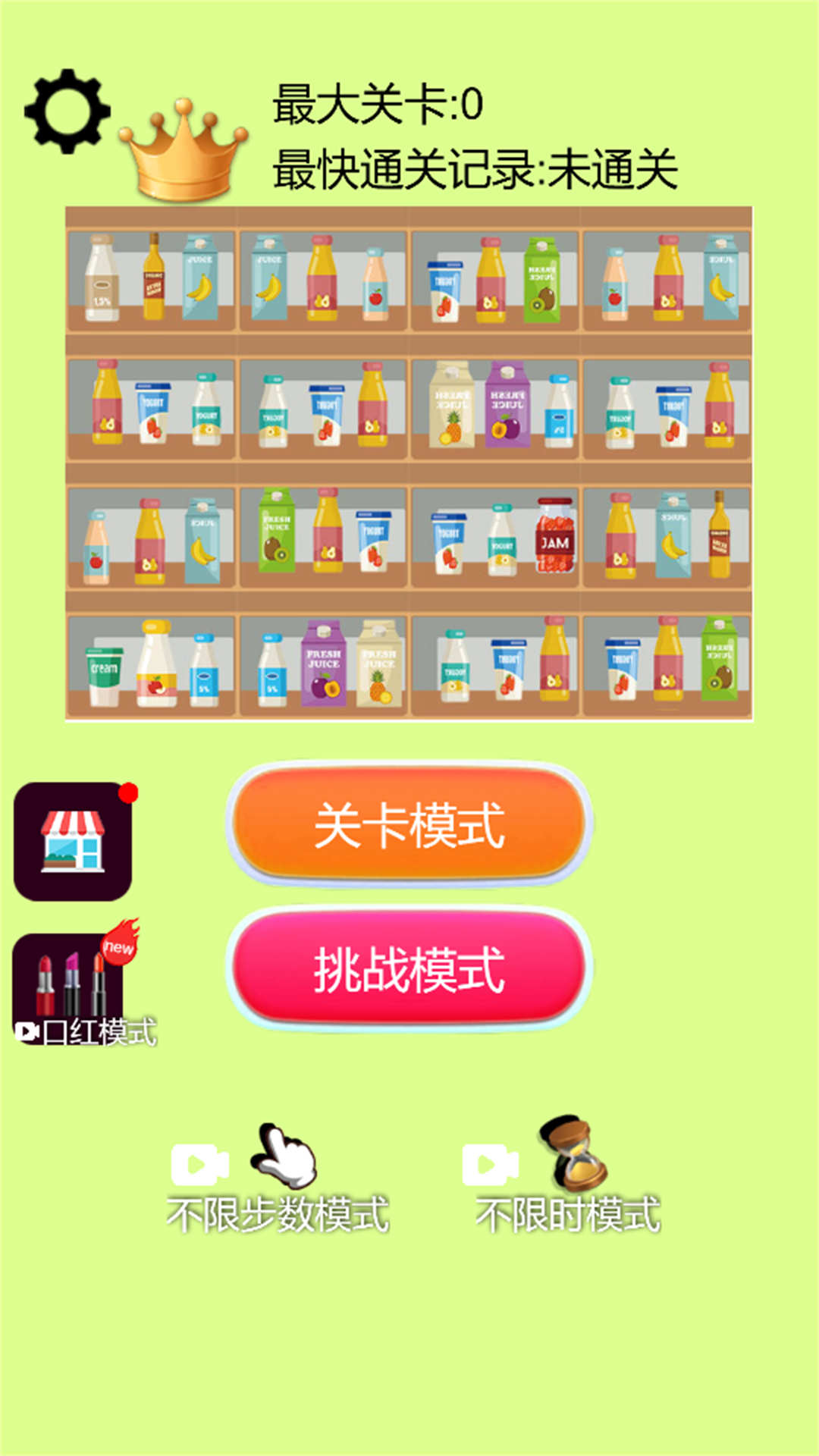
Task: Open the shop storefront icon
Action: [74, 840]
